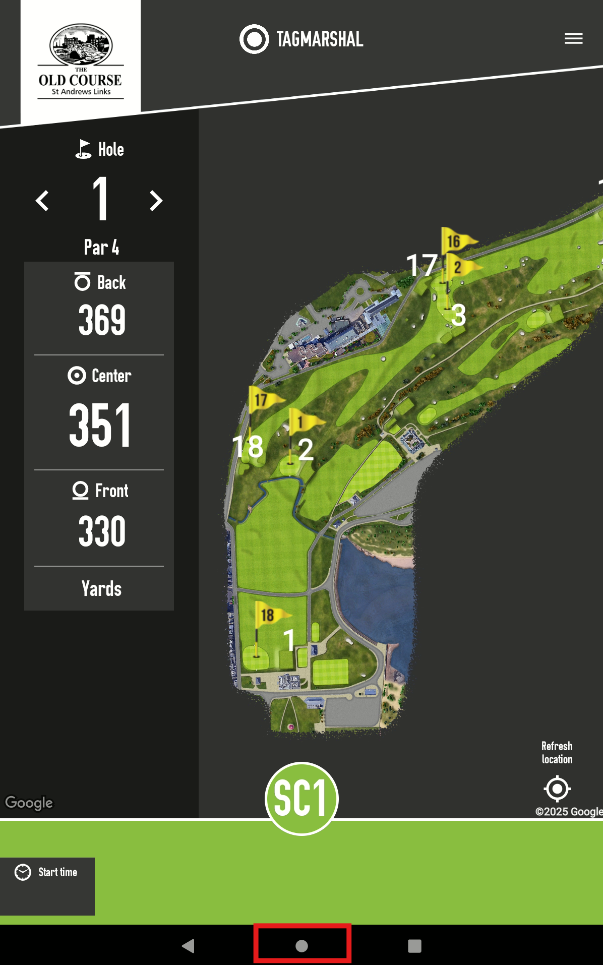Advance to the next hole
The height and width of the screenshot is (965, 603).
[x=156, y=201]
